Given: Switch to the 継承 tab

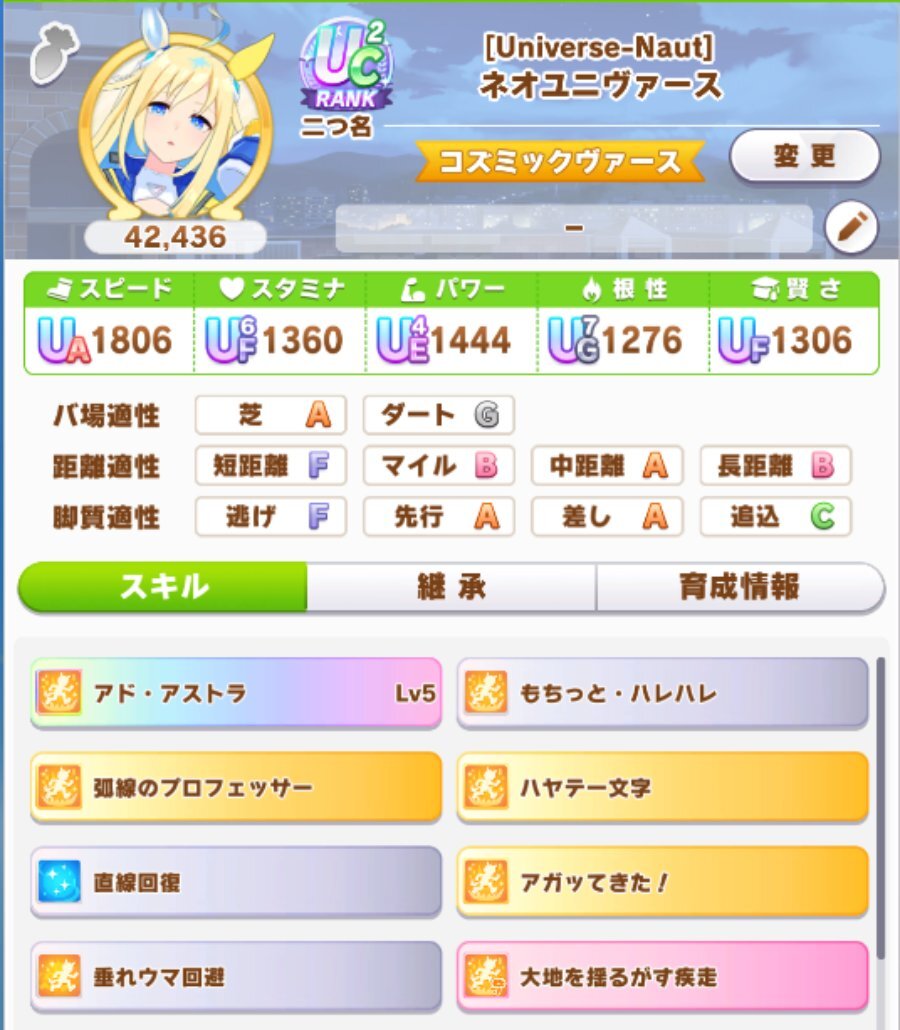Looking at the screenshot, I should point(451,587).
